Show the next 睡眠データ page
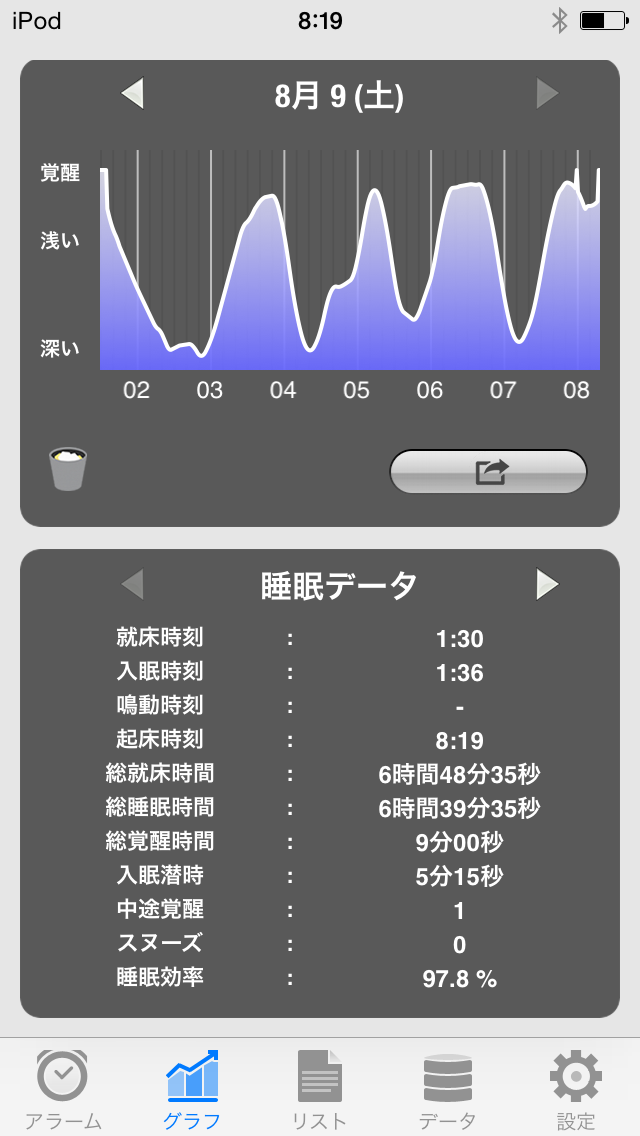The width and height of the screenshot is (640, 1136). pos(547,584)
